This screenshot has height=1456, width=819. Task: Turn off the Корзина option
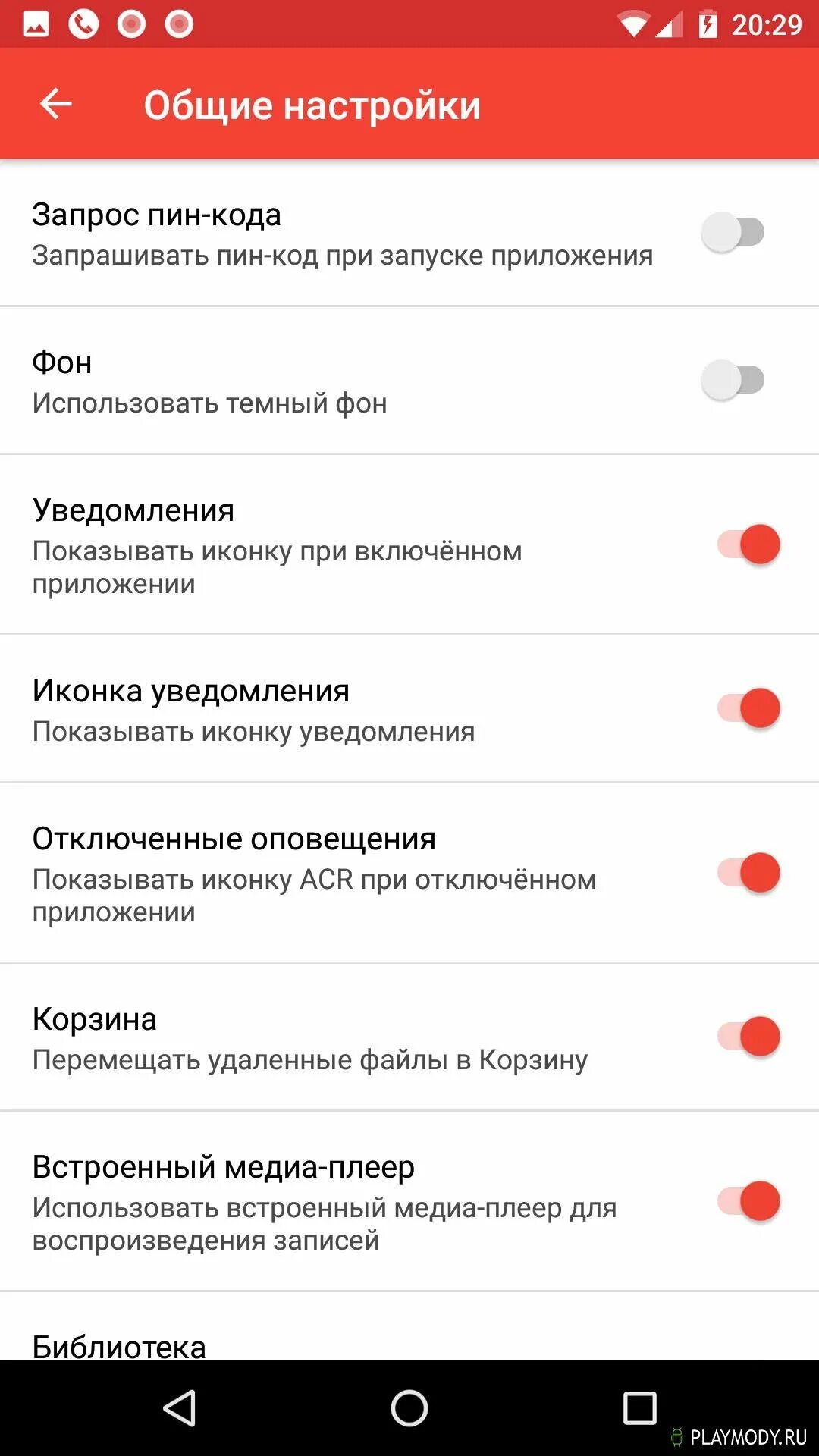click(x=749, y=1037)
